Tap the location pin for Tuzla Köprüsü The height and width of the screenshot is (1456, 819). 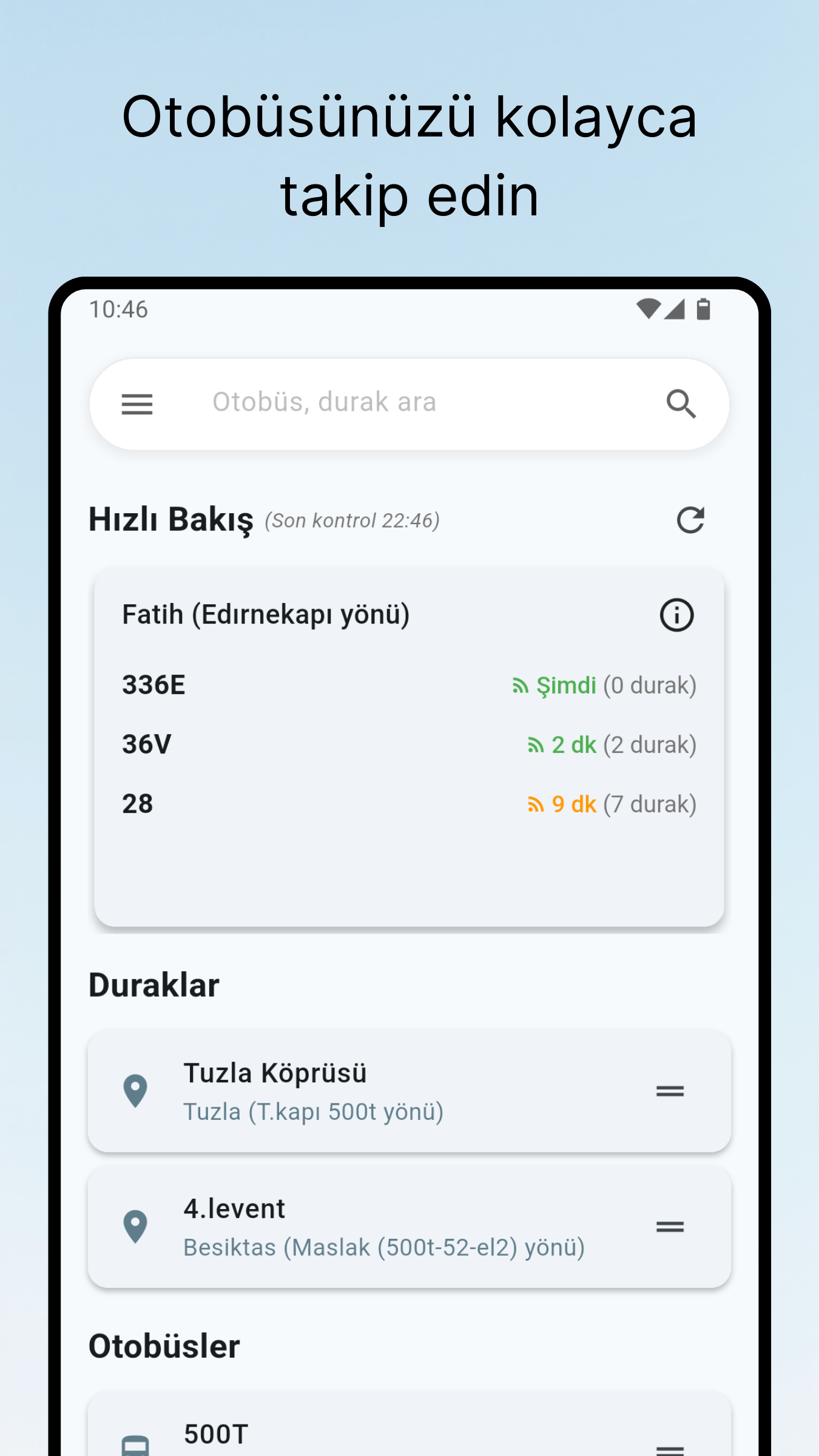[x=135, y=1090]
